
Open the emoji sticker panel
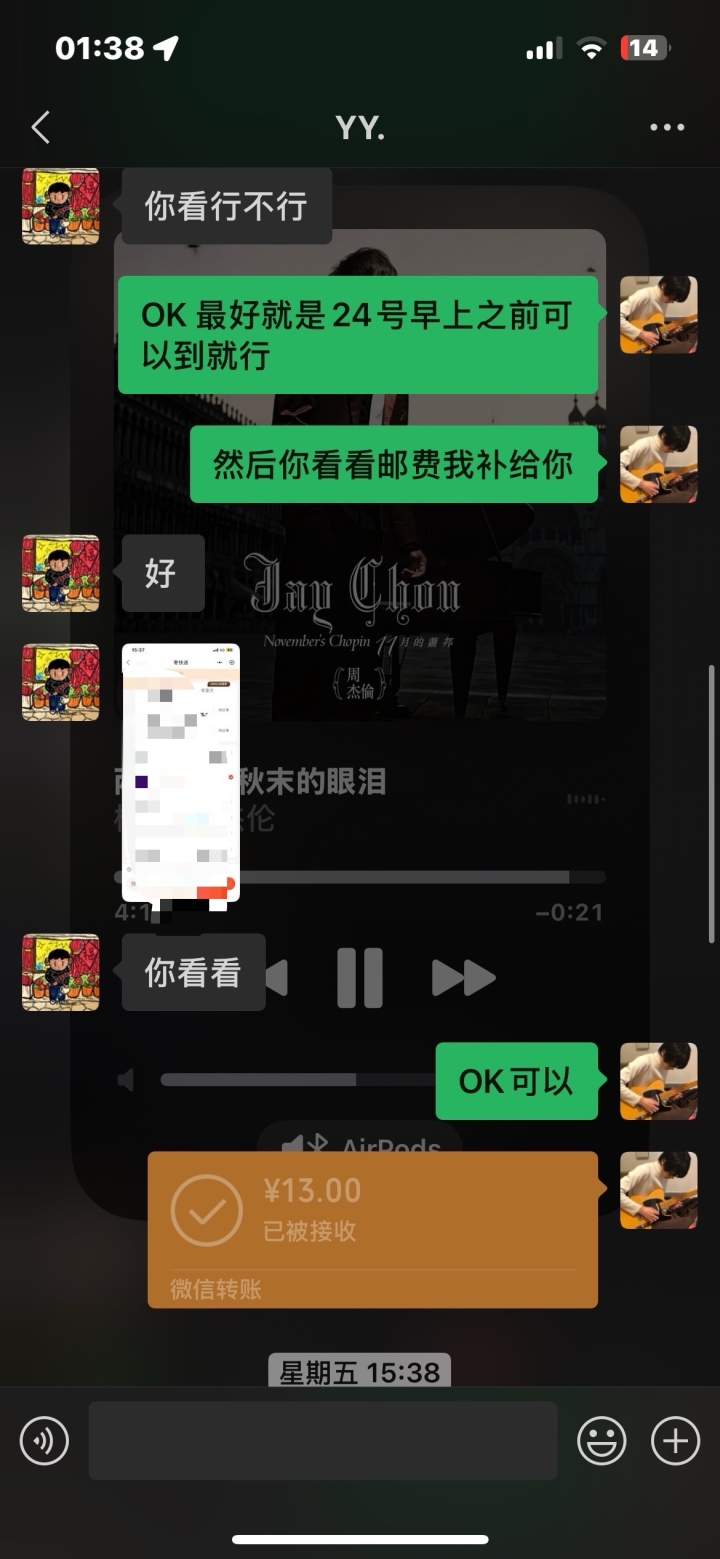602,1441
